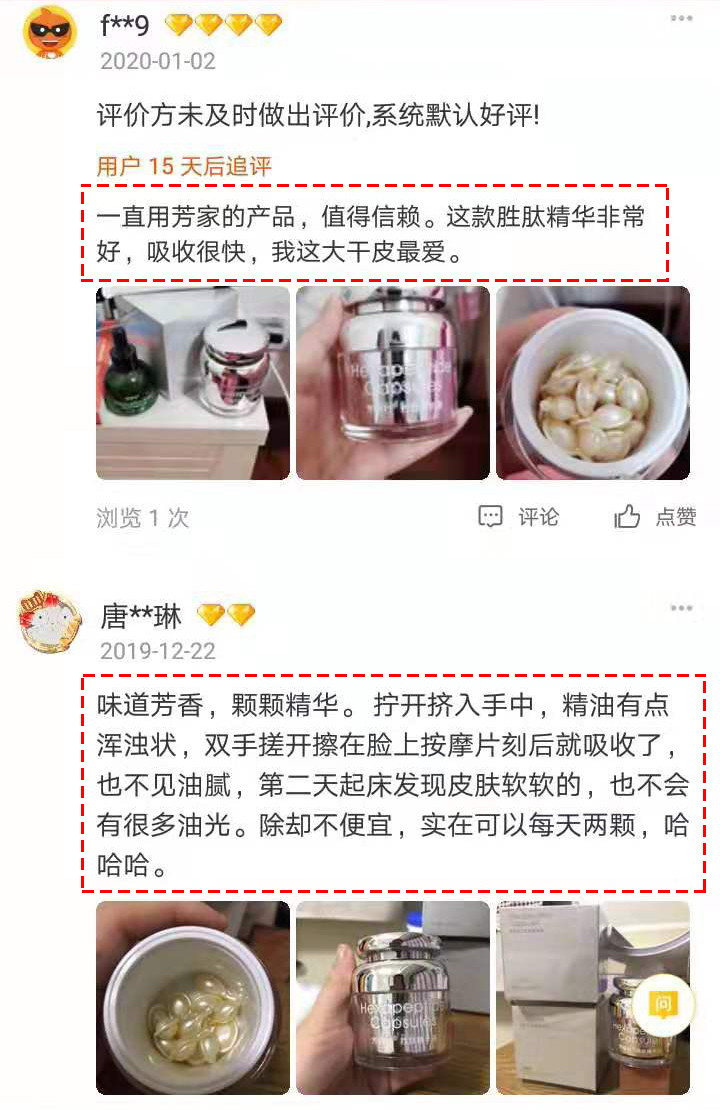Tap the floating 问 ask button
Viewport: 720px width, 1110px height.
click(663, 1003)
